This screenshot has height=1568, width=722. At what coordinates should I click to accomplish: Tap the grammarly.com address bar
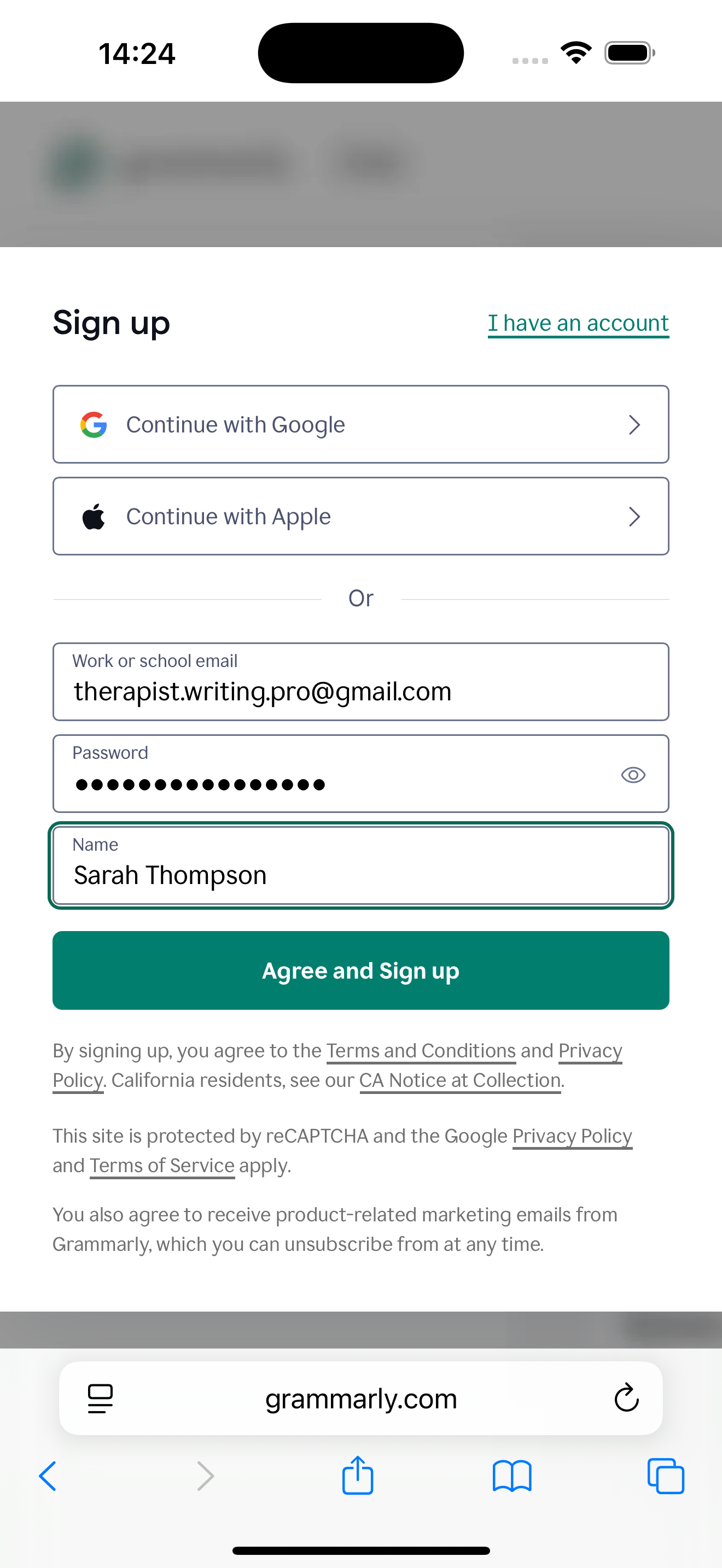(x=361, y=1398)
